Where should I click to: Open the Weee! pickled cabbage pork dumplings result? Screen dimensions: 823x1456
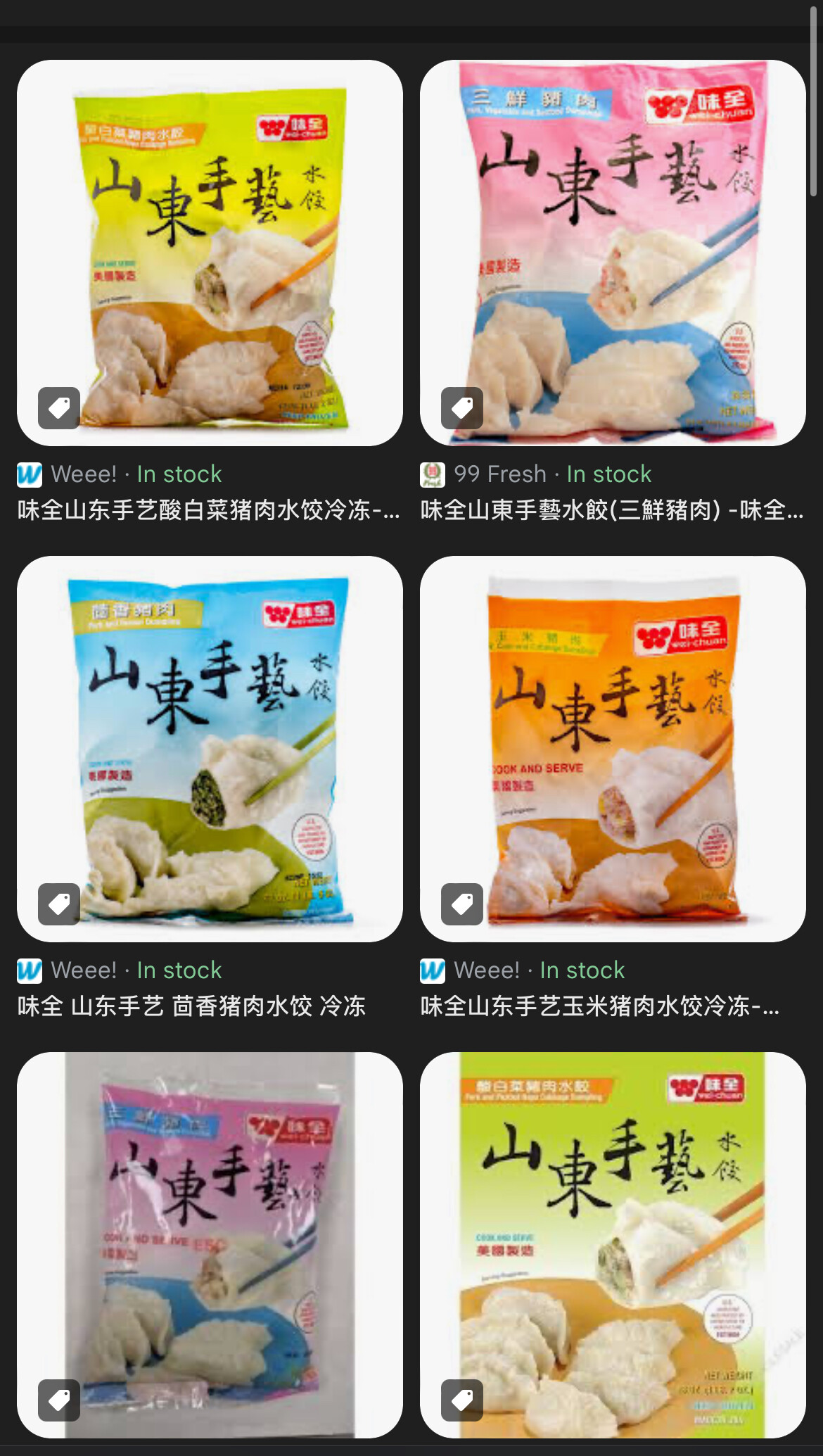pos(210,253)
